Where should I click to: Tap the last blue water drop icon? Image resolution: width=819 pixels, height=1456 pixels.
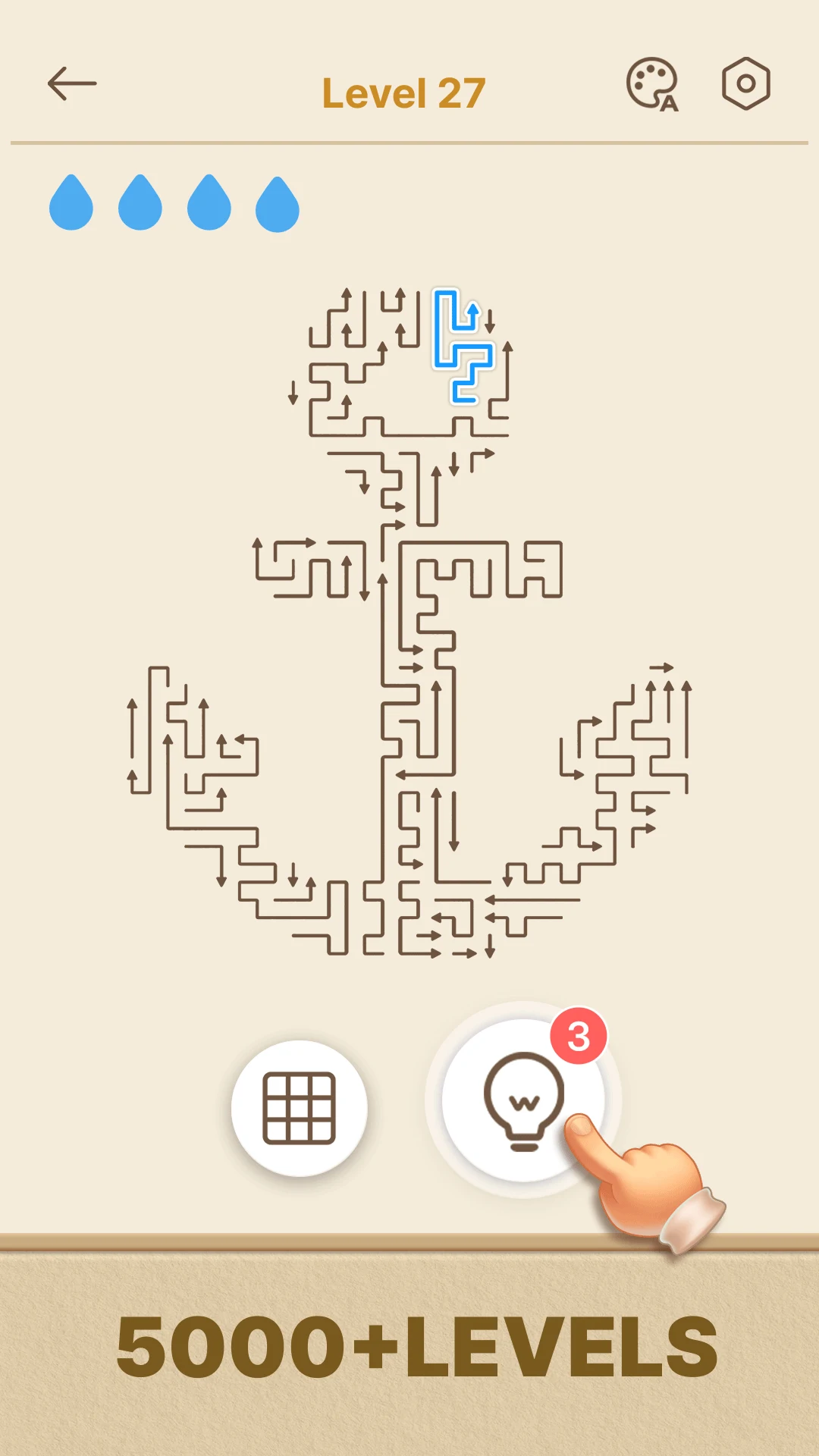(276, 201)
